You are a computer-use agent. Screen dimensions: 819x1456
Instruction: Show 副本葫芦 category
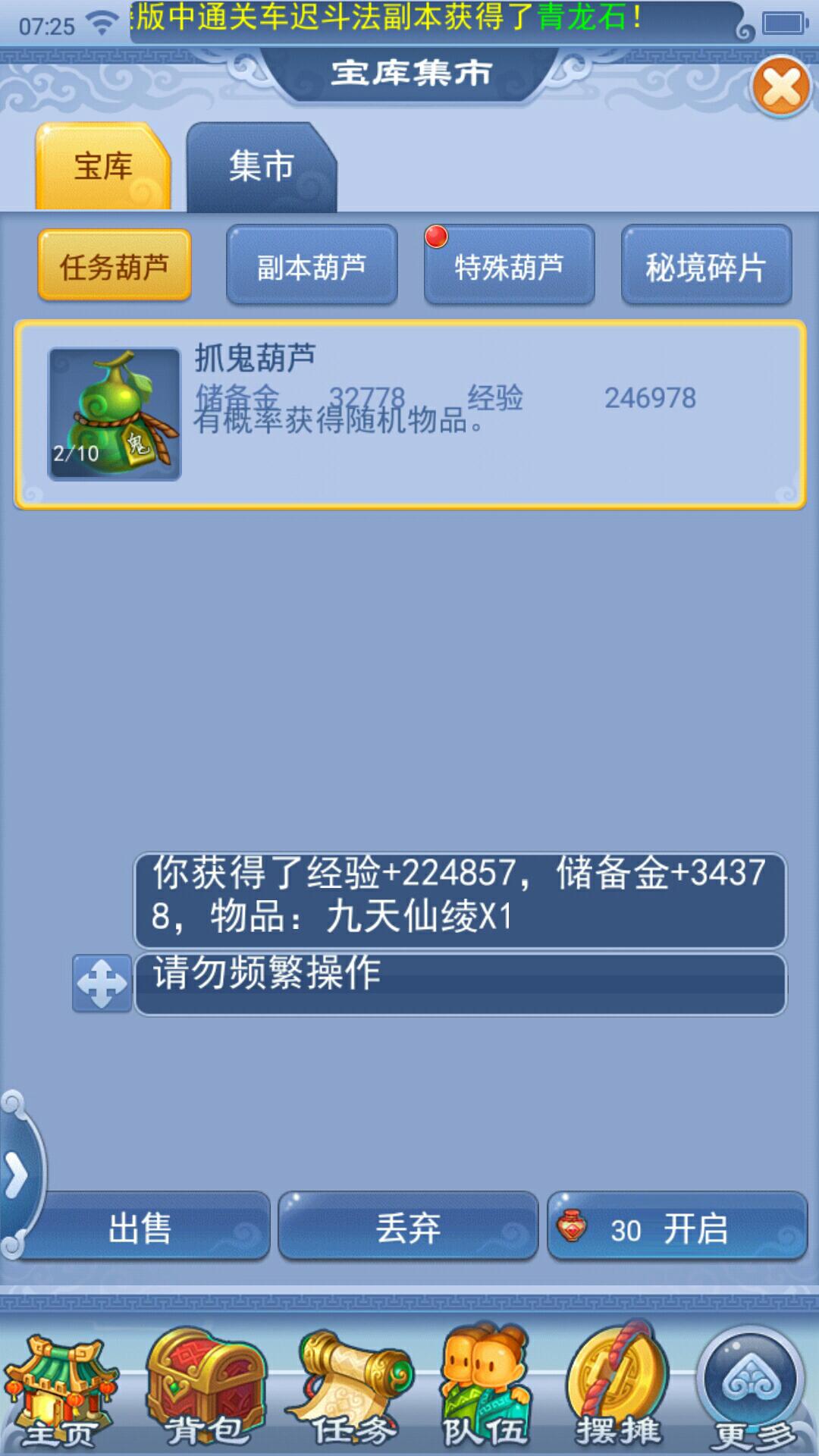[312, 266]
